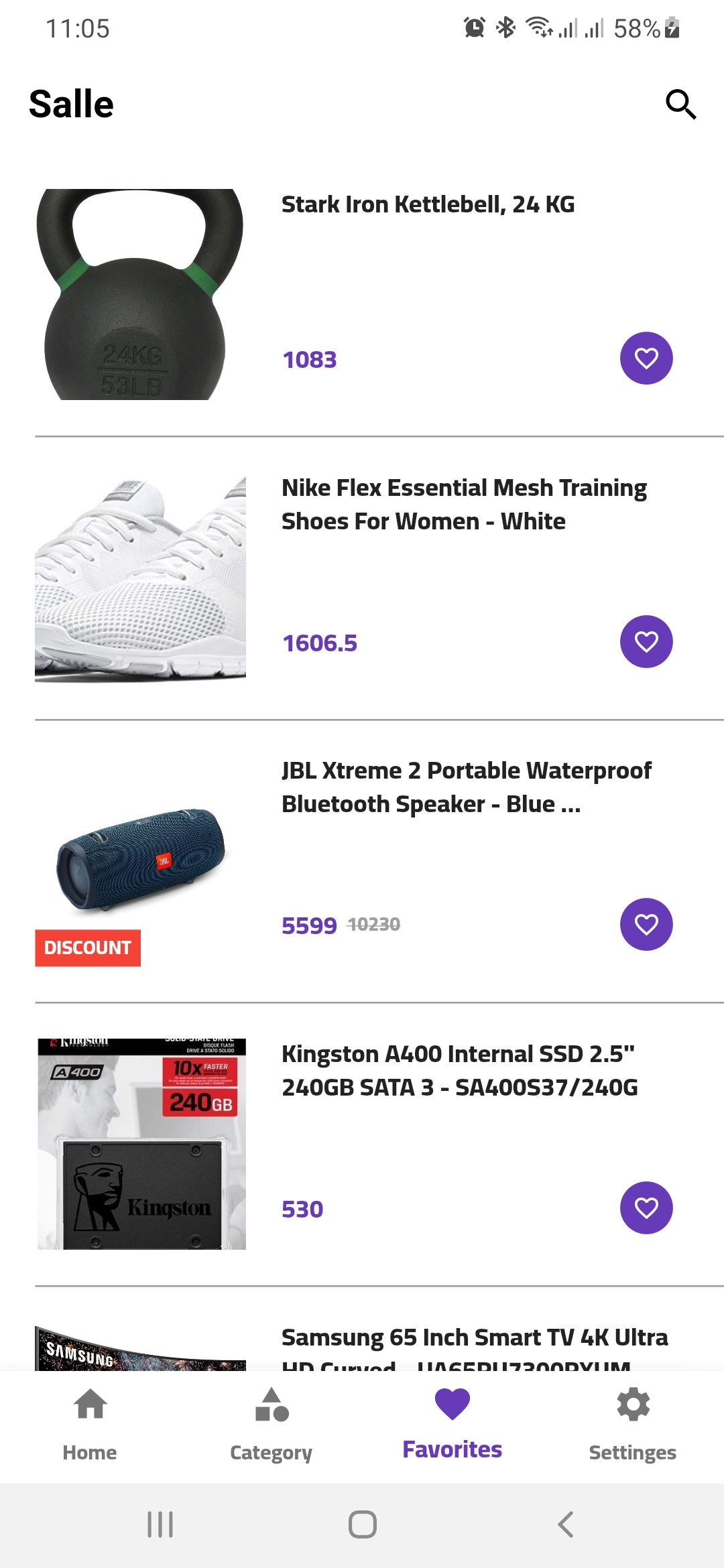Toggle favorite on the Nike training shoes
Screen dimensions: 724x1568
pyautogui.click(x=645, y=641)
